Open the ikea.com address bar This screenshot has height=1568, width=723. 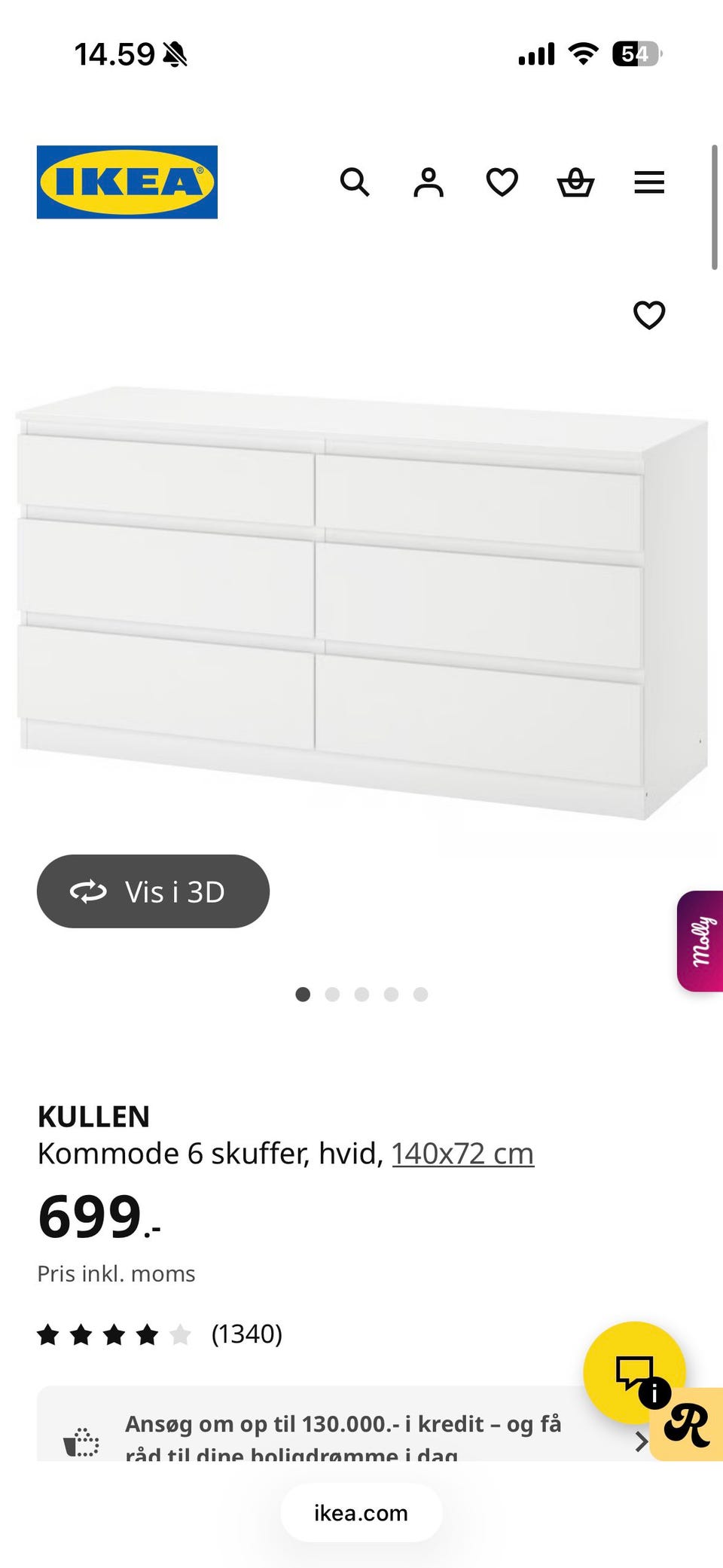pyautogui.click(x=360, y=1512)
